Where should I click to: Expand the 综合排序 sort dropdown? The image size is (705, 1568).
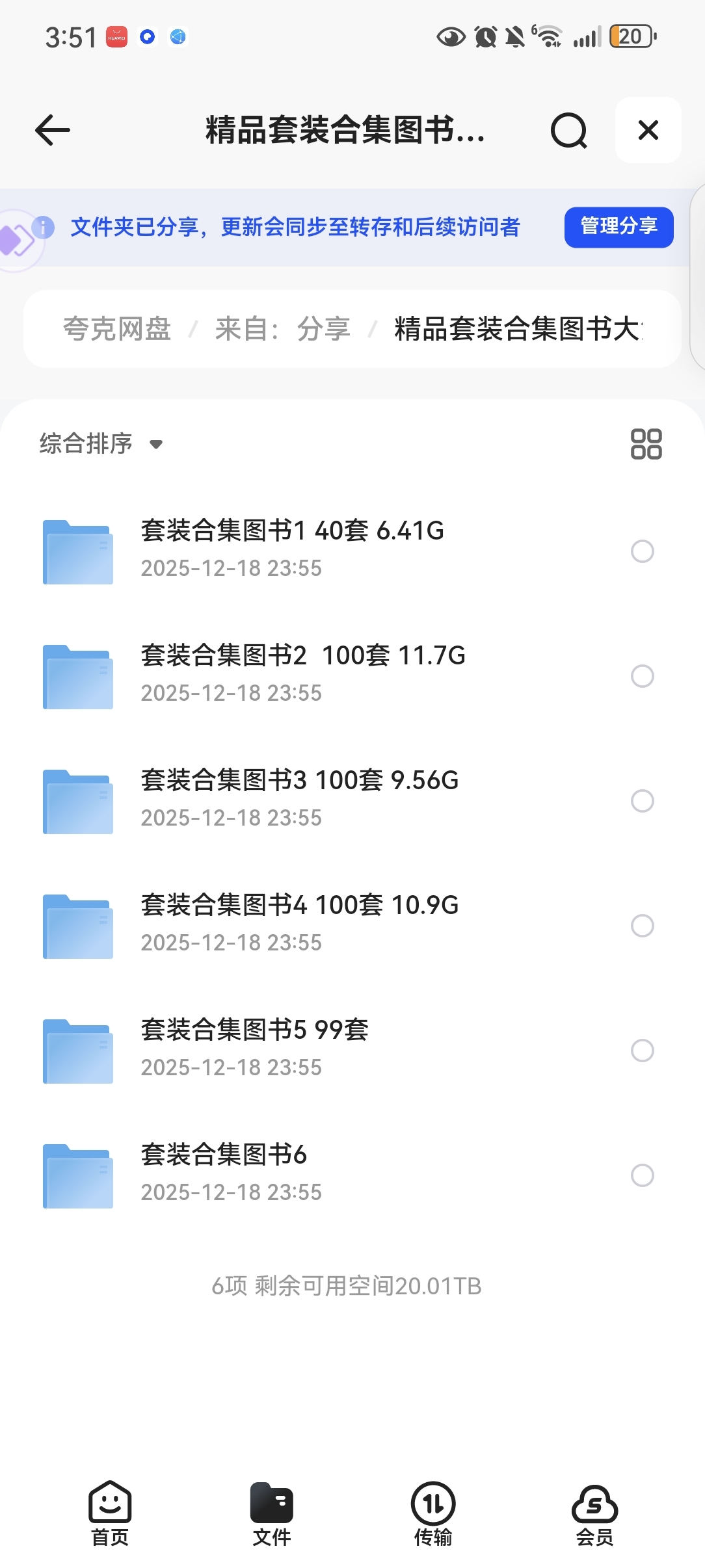click(x=101, y=444)
